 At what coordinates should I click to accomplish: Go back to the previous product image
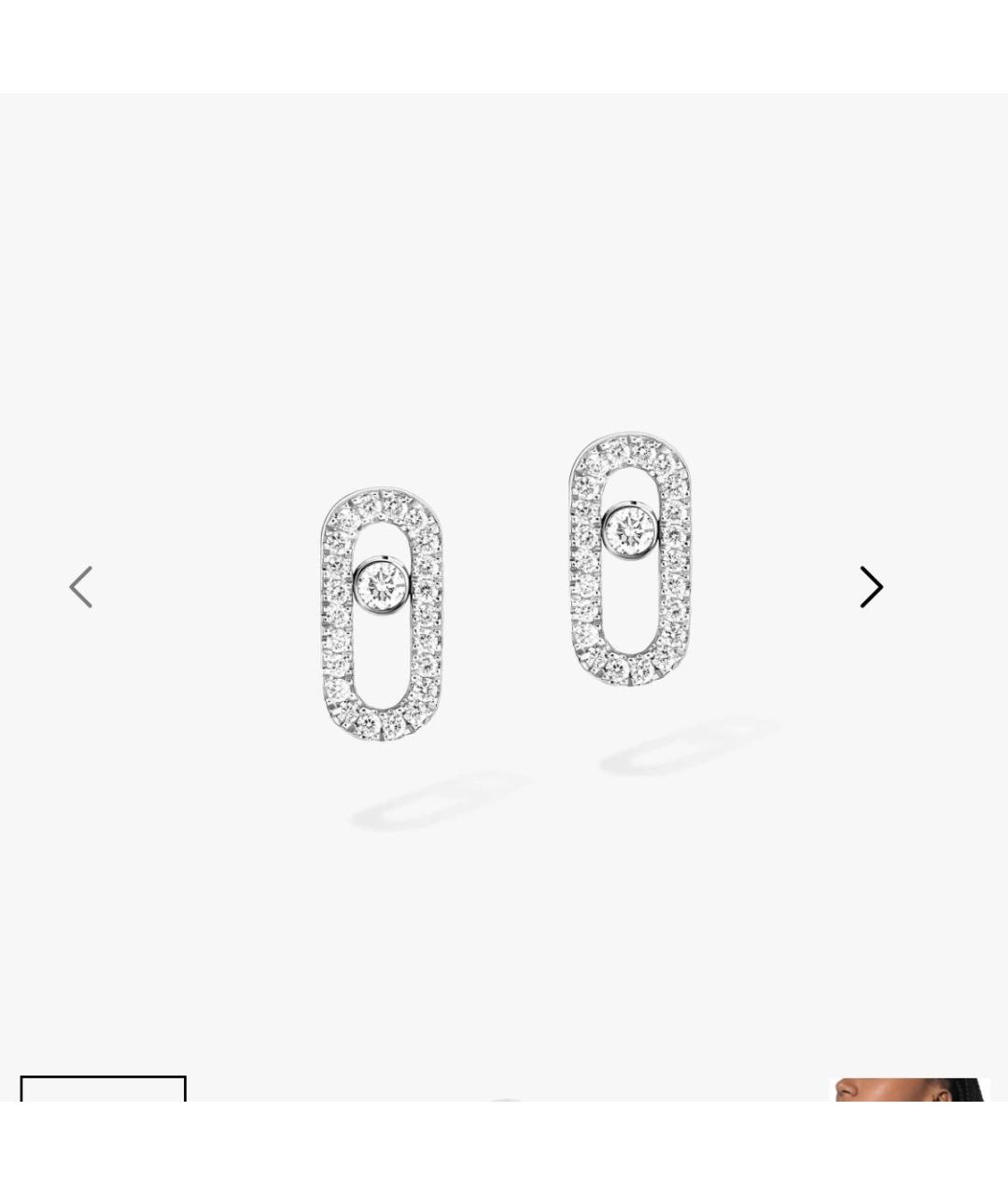81,587
